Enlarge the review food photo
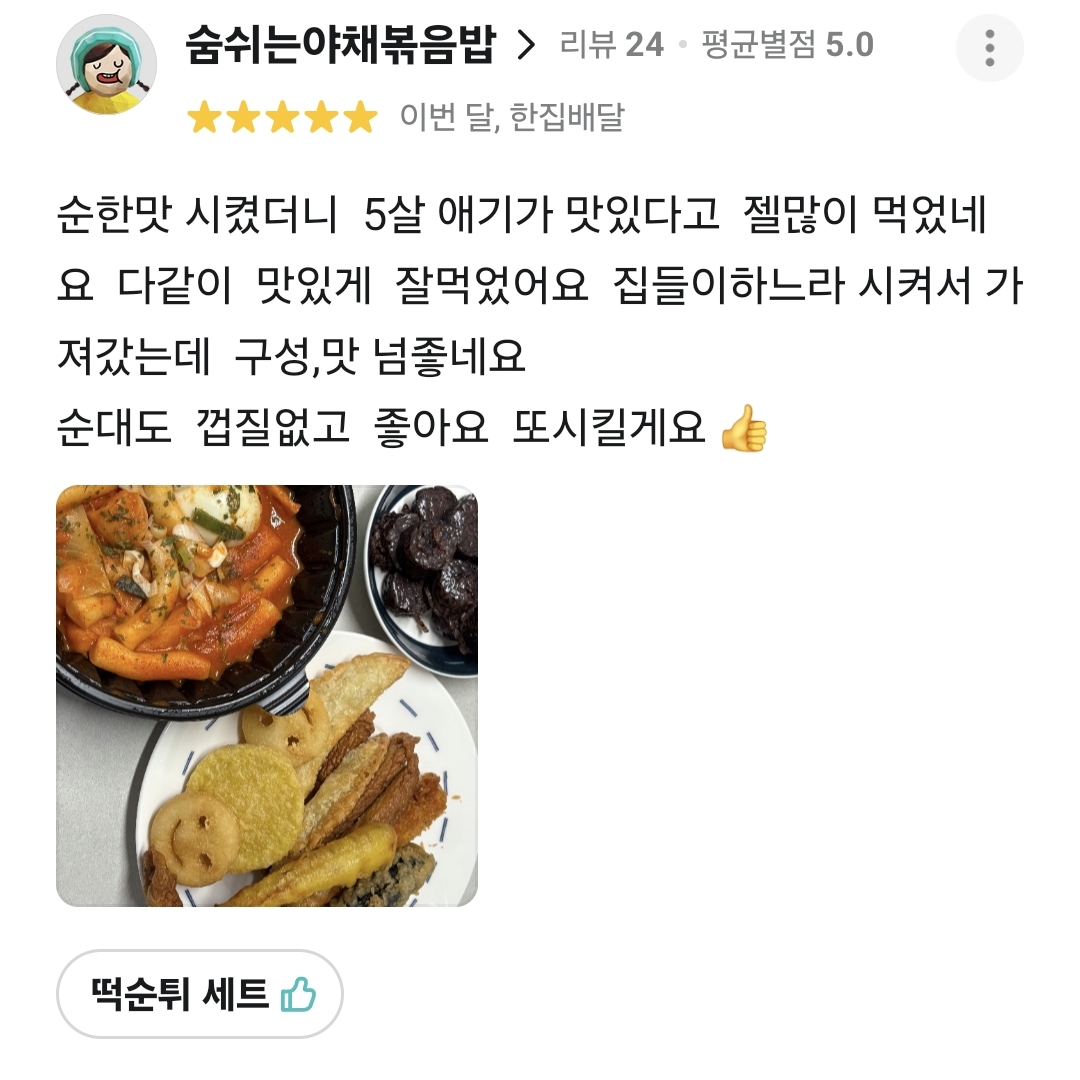This screenshot has height=1080, width=1080. pos(267,696)
